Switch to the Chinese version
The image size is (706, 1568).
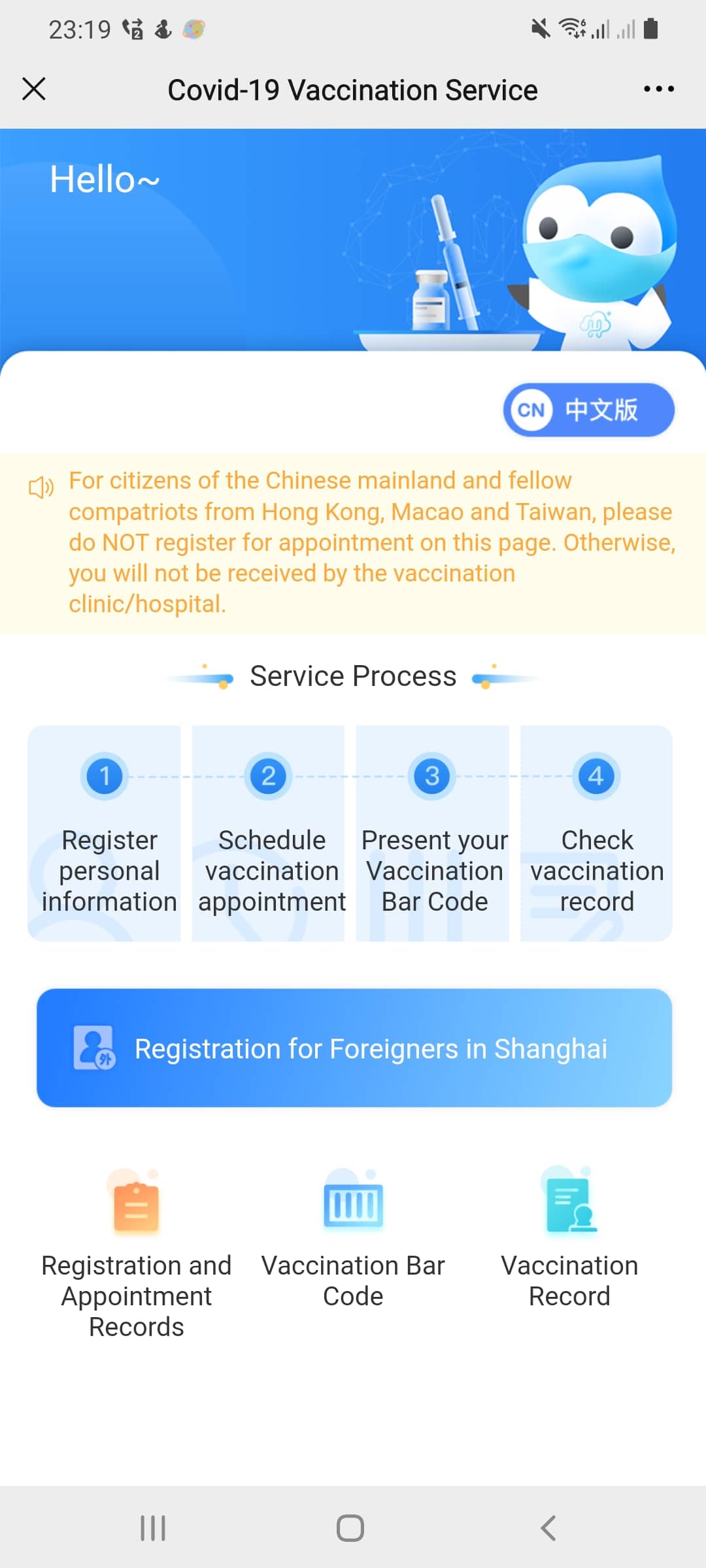pyautogui.click(x=588, y=410)
